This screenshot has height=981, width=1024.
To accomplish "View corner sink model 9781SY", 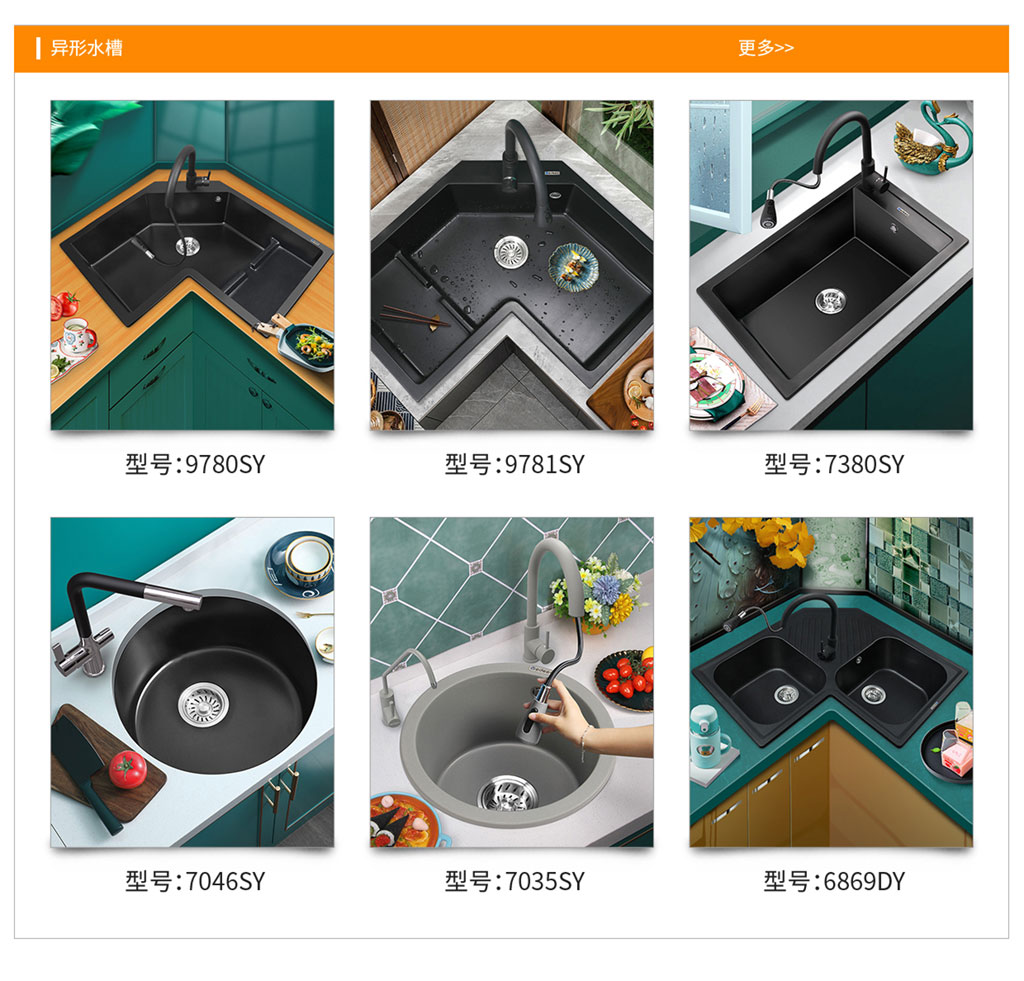I will 511,265.
